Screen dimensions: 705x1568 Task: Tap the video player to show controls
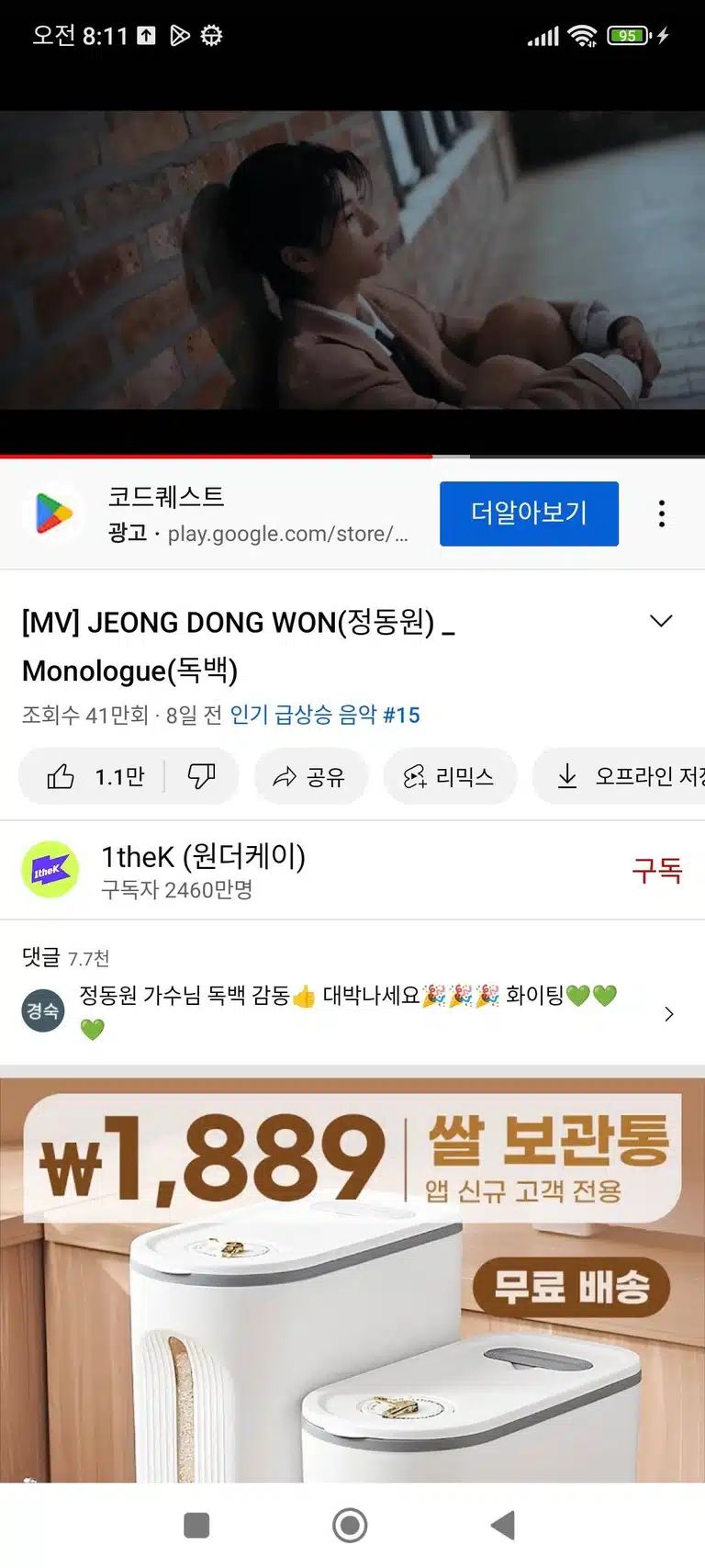click(352, 261)
